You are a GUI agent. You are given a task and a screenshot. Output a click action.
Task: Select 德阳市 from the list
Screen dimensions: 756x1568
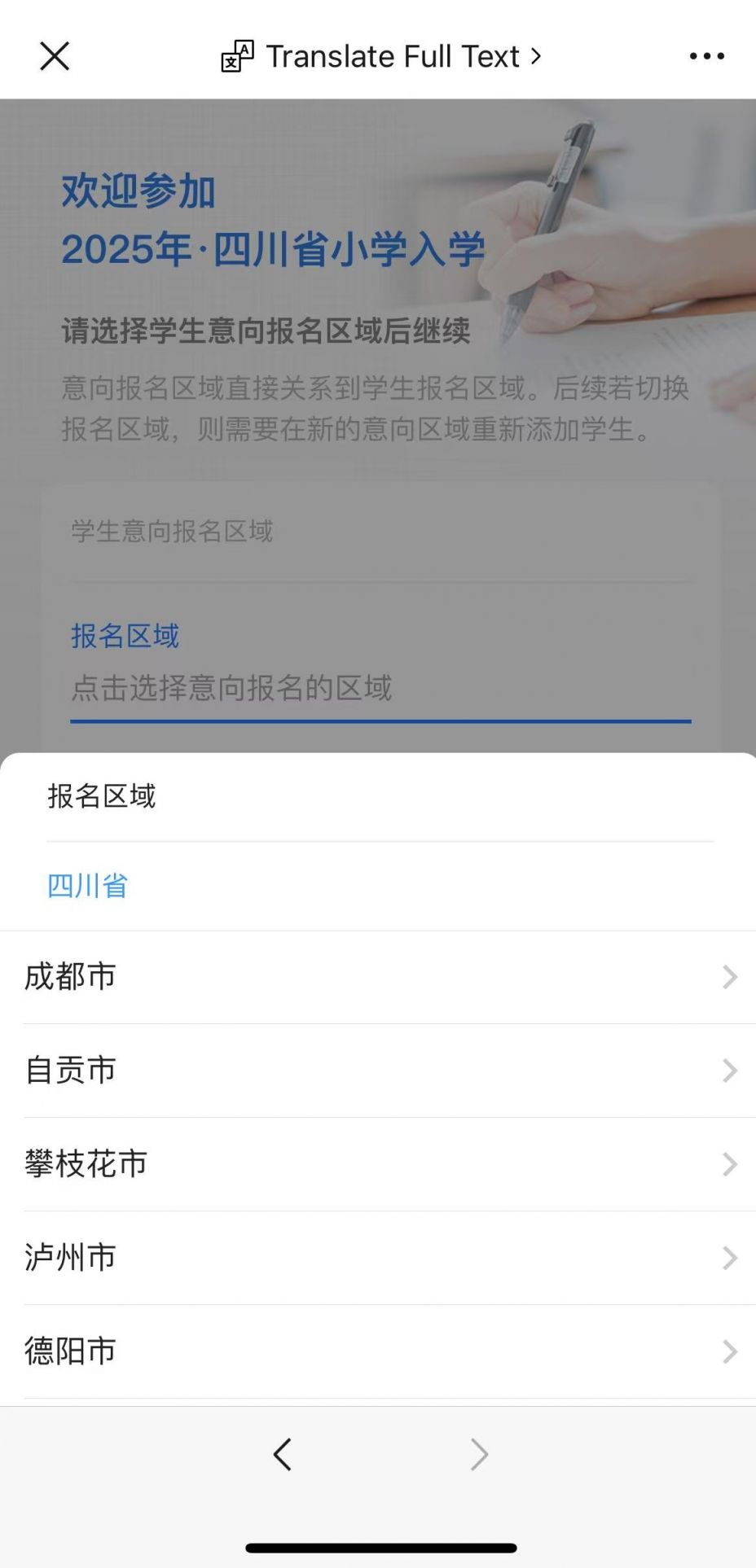pos(378,1351)
